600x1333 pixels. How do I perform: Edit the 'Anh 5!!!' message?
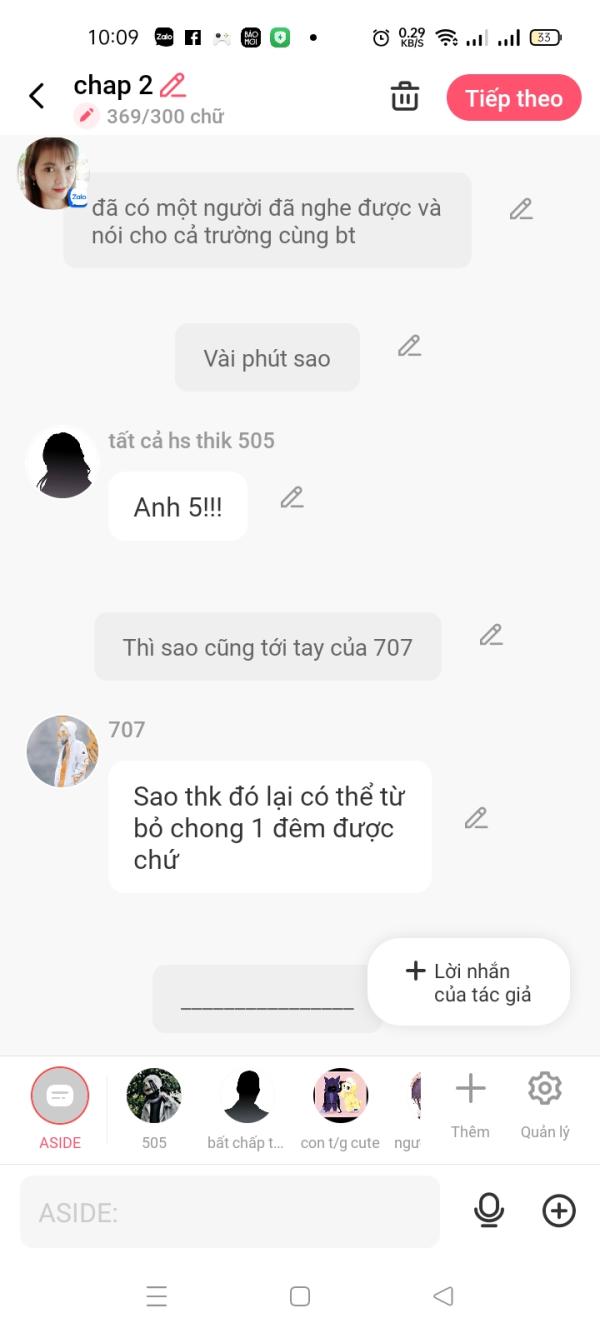pos(291,497)
